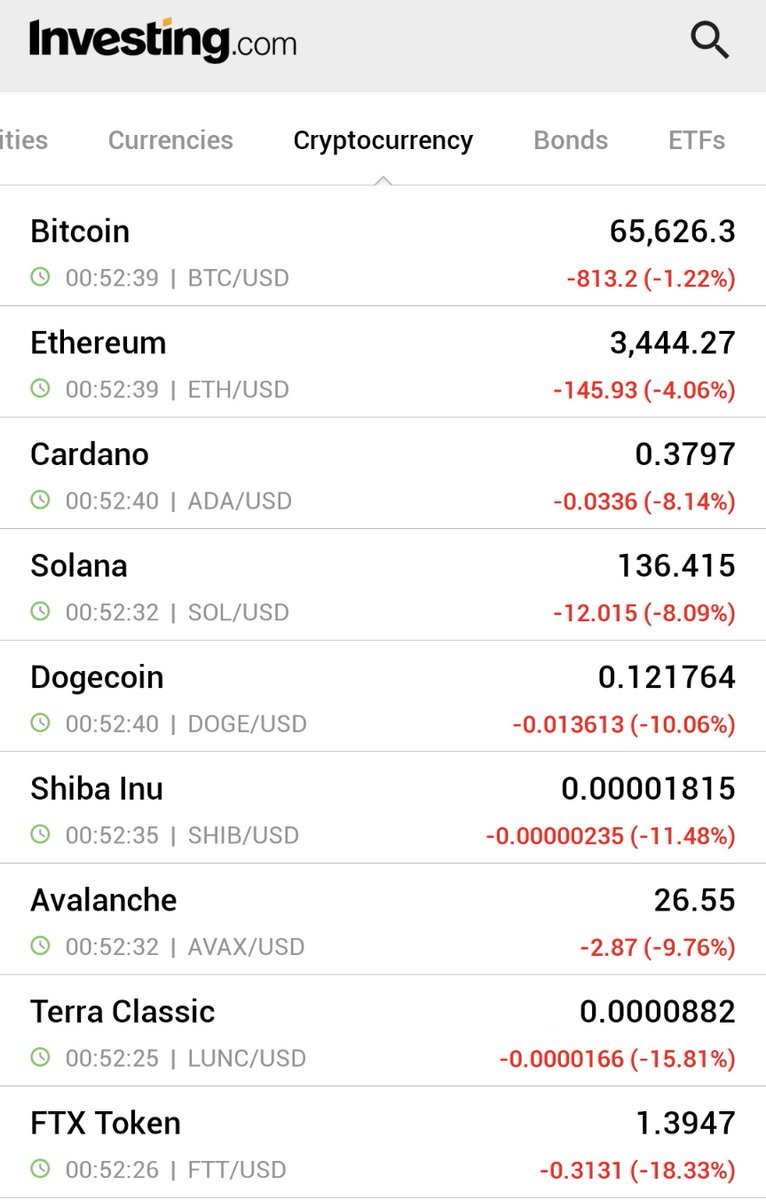Screen dimensions: 766x1200
Task: Go to the Bonds tab
Action: [570, 140]
